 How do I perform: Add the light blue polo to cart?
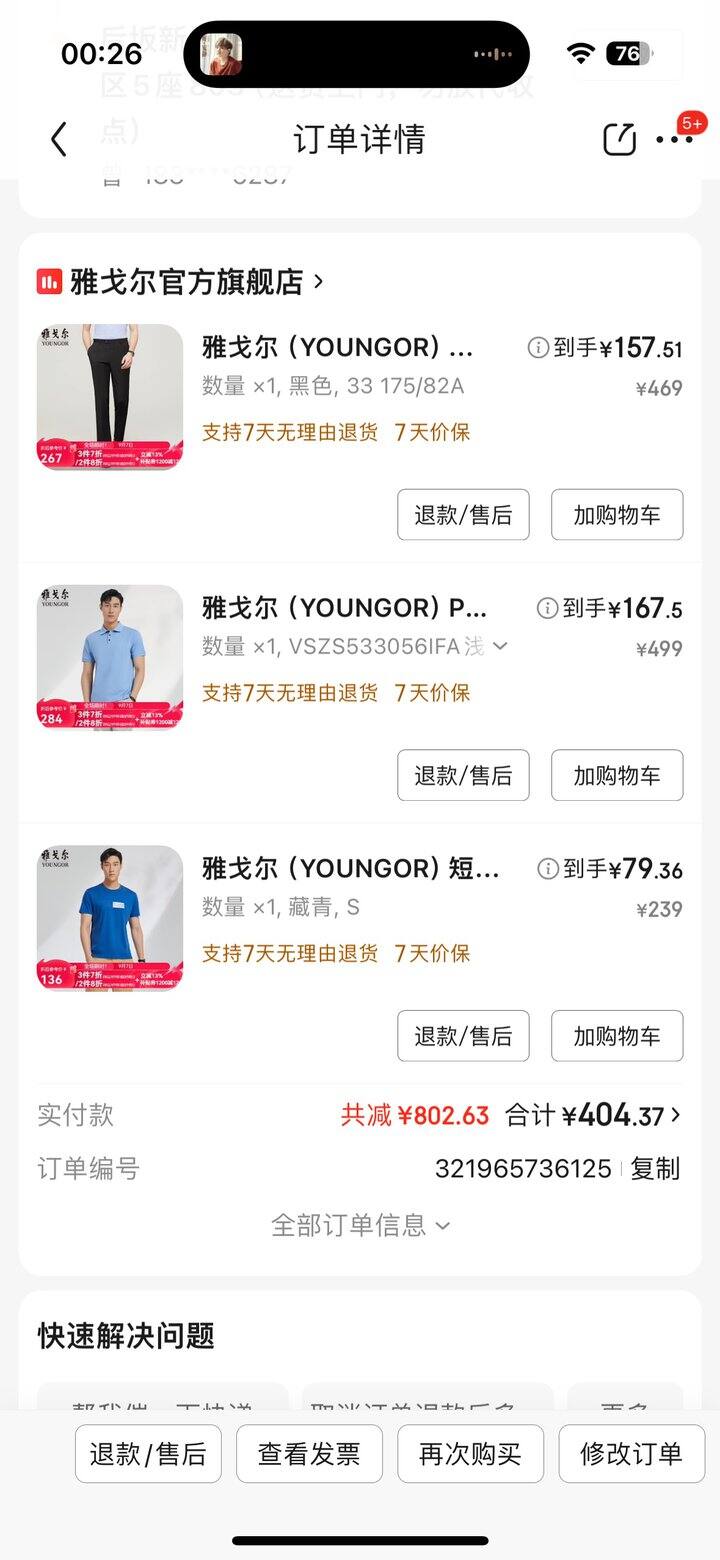pos(617,775)
